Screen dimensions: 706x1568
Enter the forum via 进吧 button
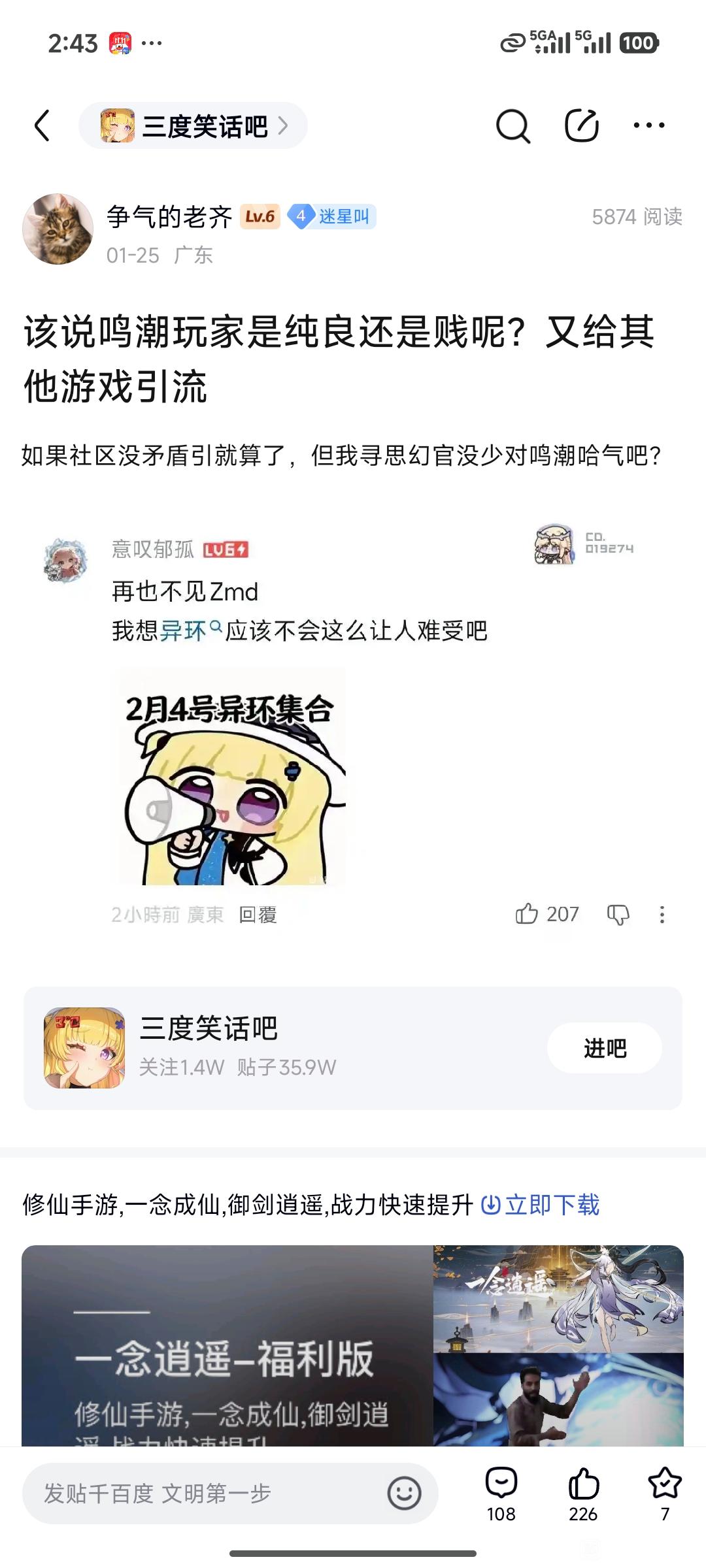(604, 1048)
